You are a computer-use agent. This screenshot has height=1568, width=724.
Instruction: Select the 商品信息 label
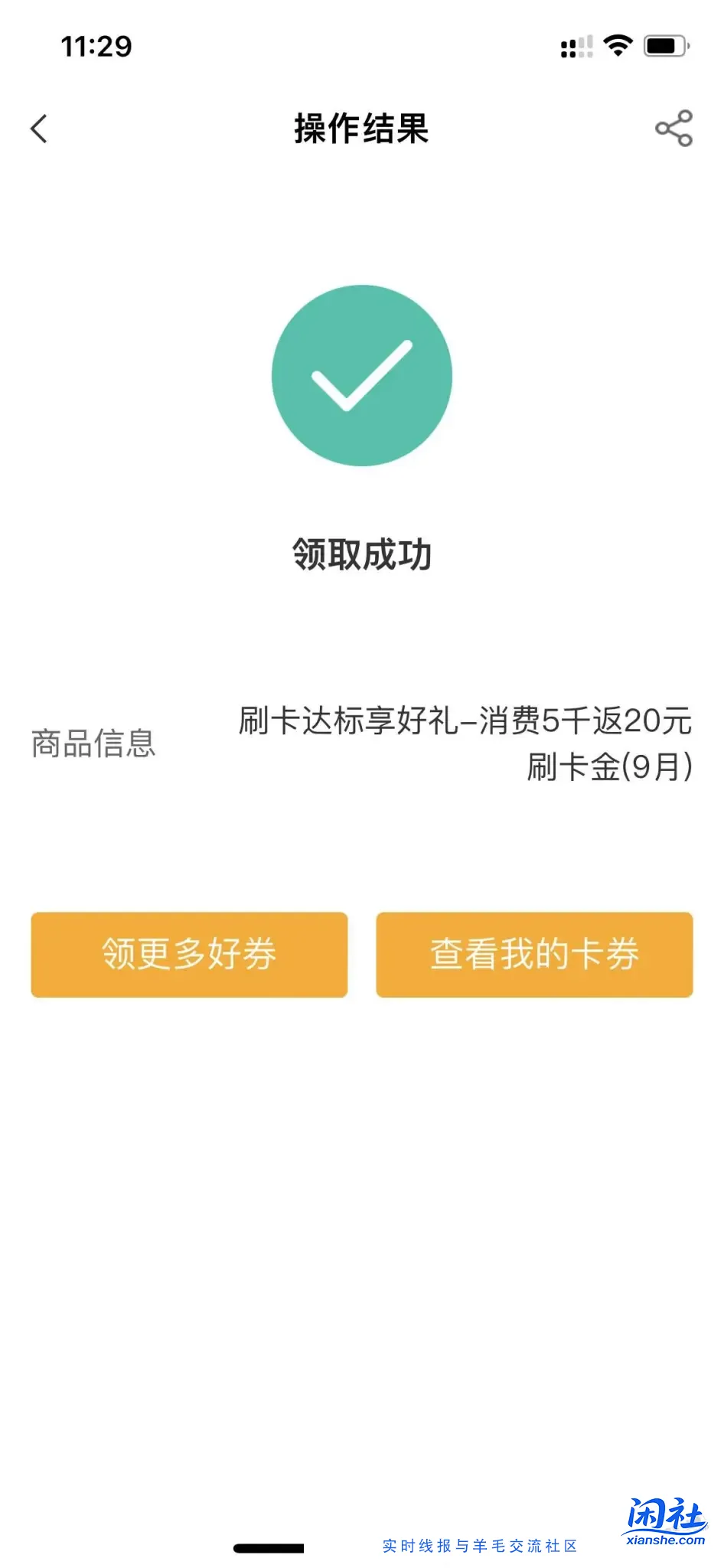[92, 744]
